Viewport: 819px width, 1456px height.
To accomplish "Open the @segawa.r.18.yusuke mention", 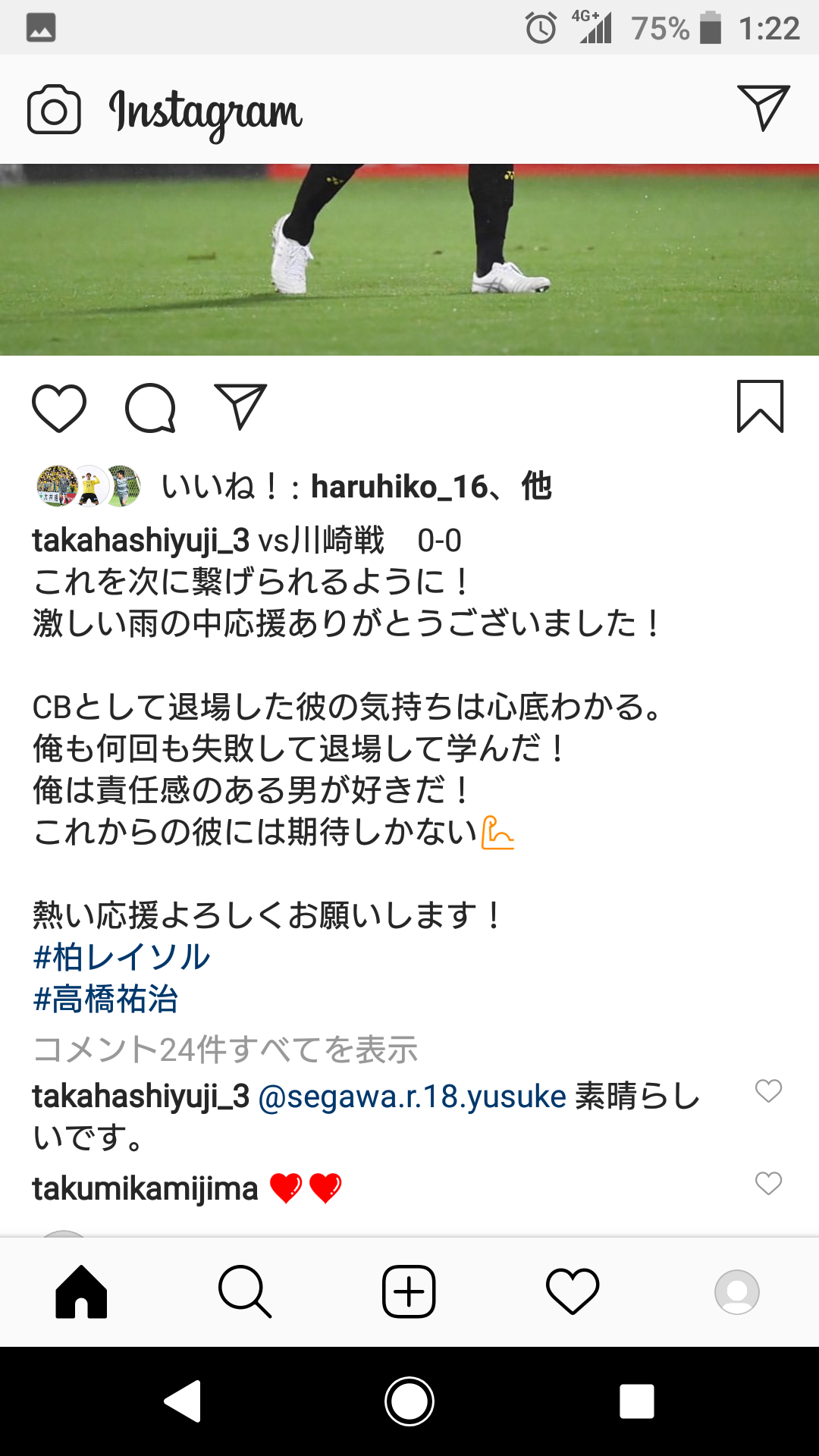I will tap(413, 1097).
